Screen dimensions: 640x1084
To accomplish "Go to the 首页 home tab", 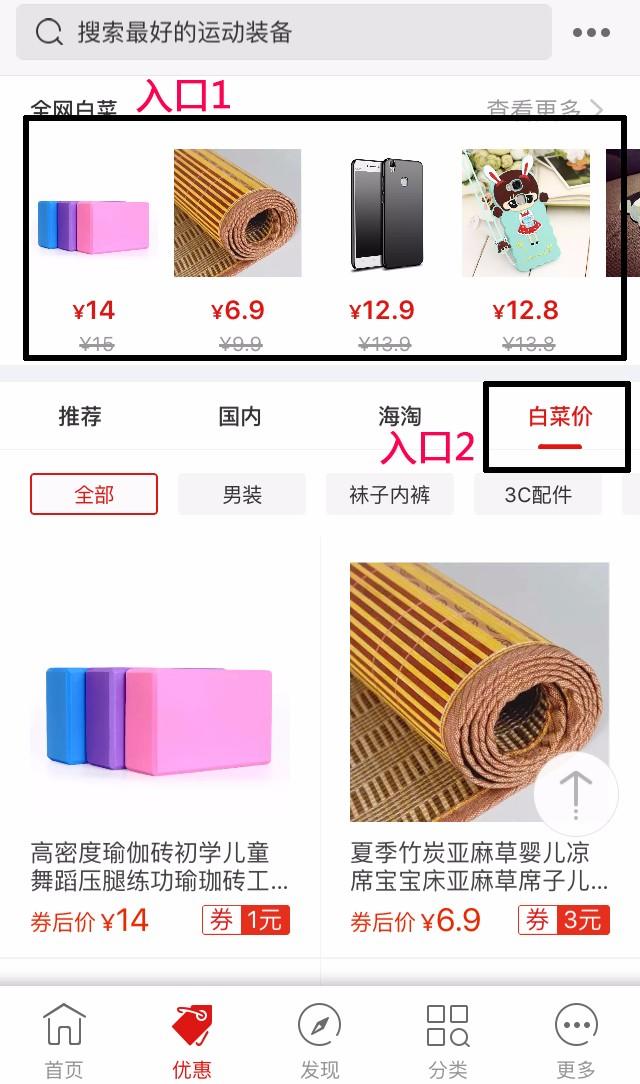I will pyautogui.click(x=64, y=1040).
